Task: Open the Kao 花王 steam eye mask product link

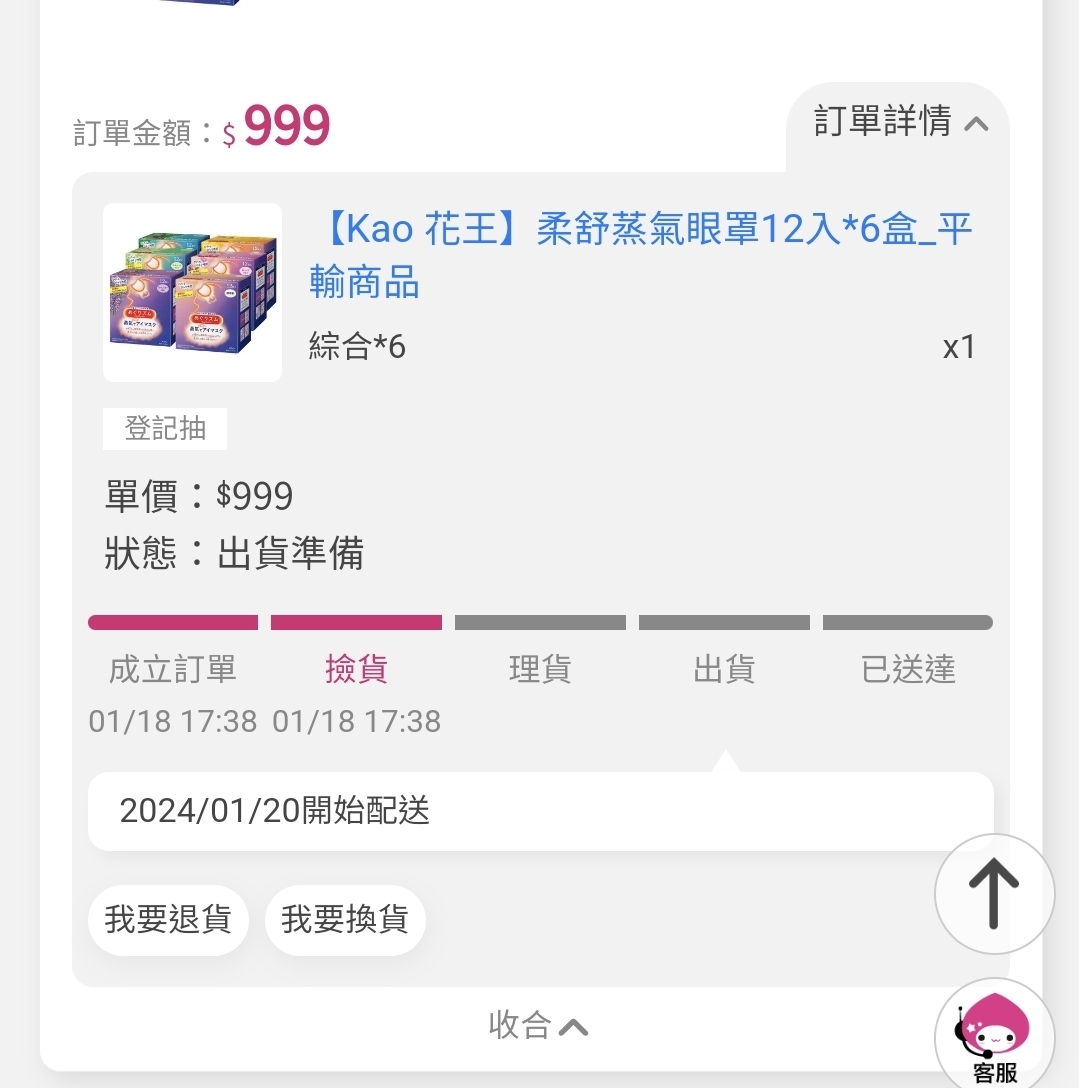Action: [x=640, y=256]
